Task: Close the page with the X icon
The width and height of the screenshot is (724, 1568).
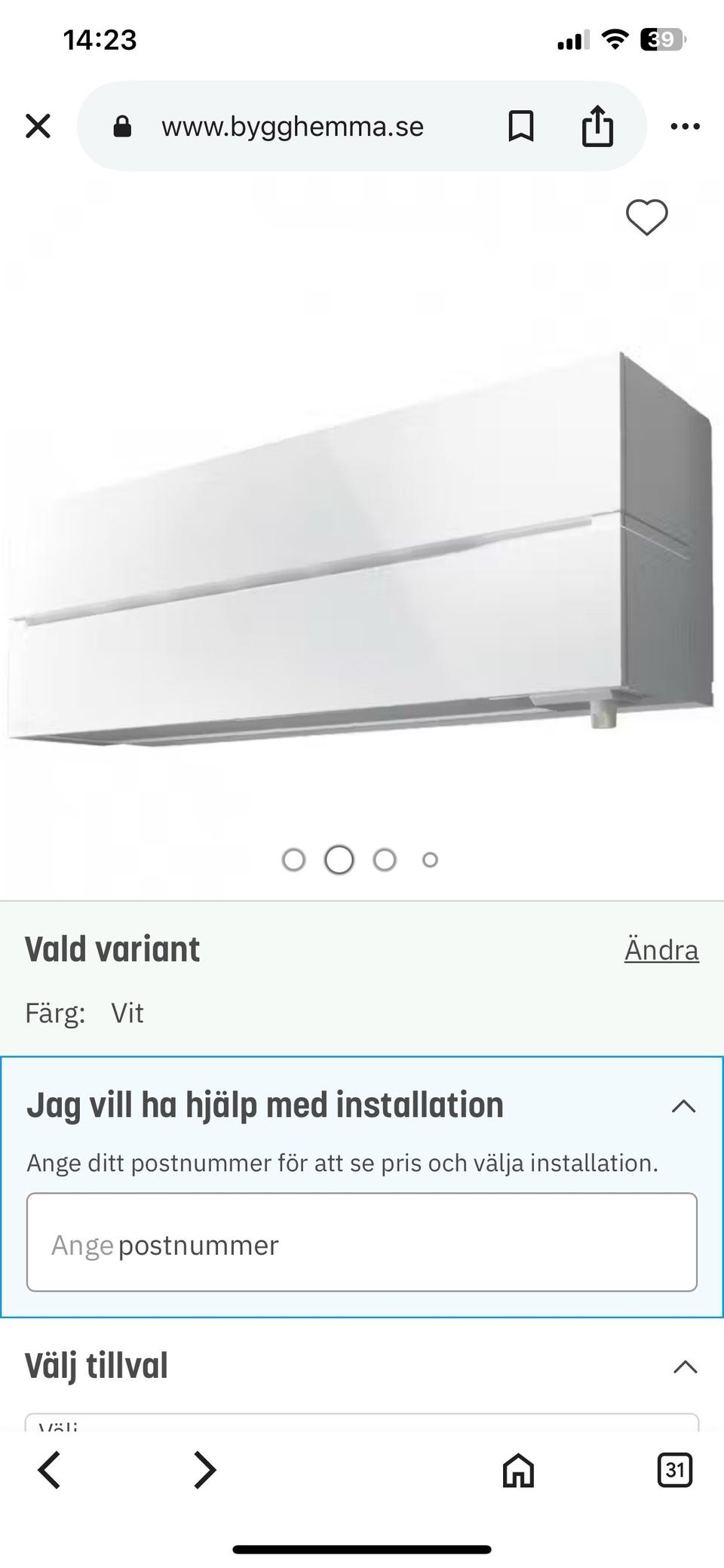Action: tap(39, 126)
